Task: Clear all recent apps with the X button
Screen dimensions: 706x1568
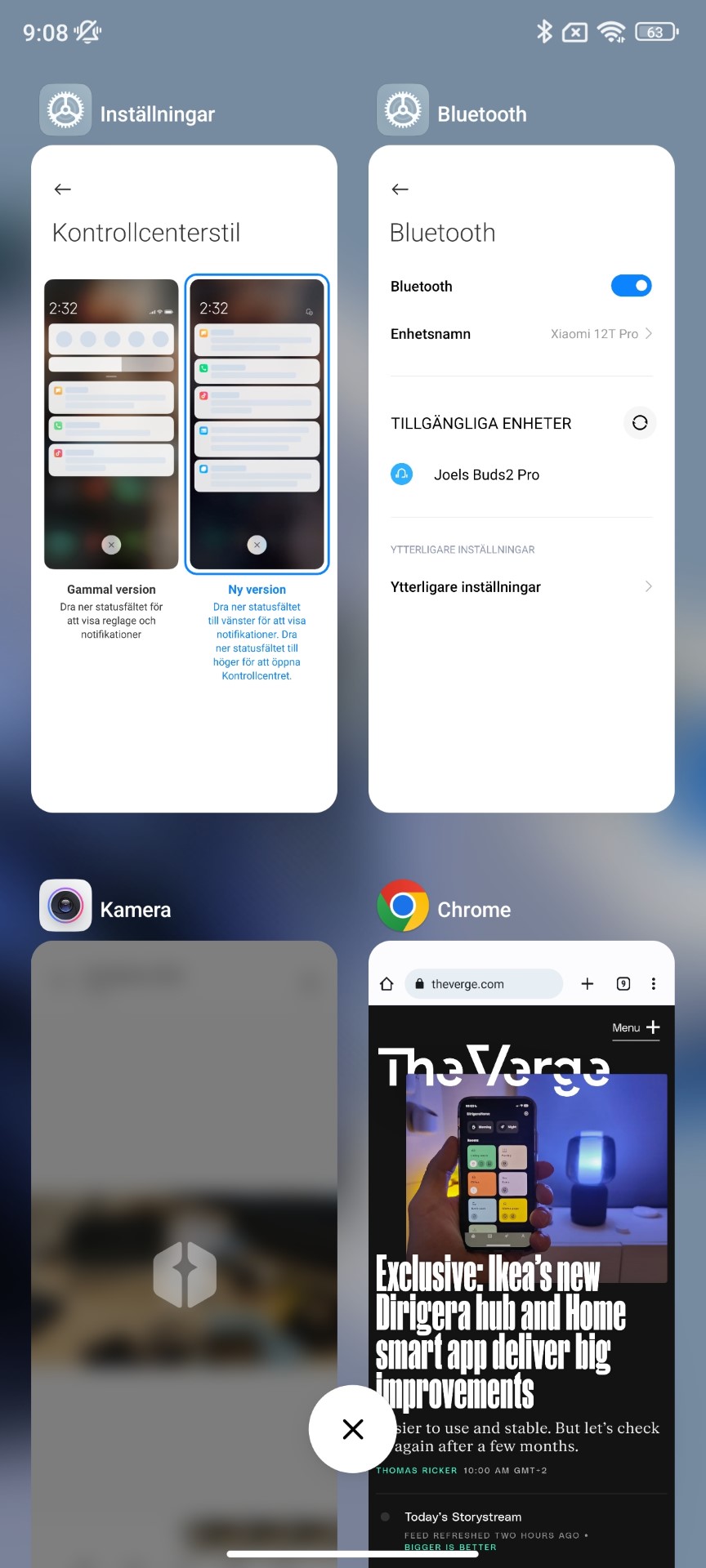Action: (x=353, y=1429)
